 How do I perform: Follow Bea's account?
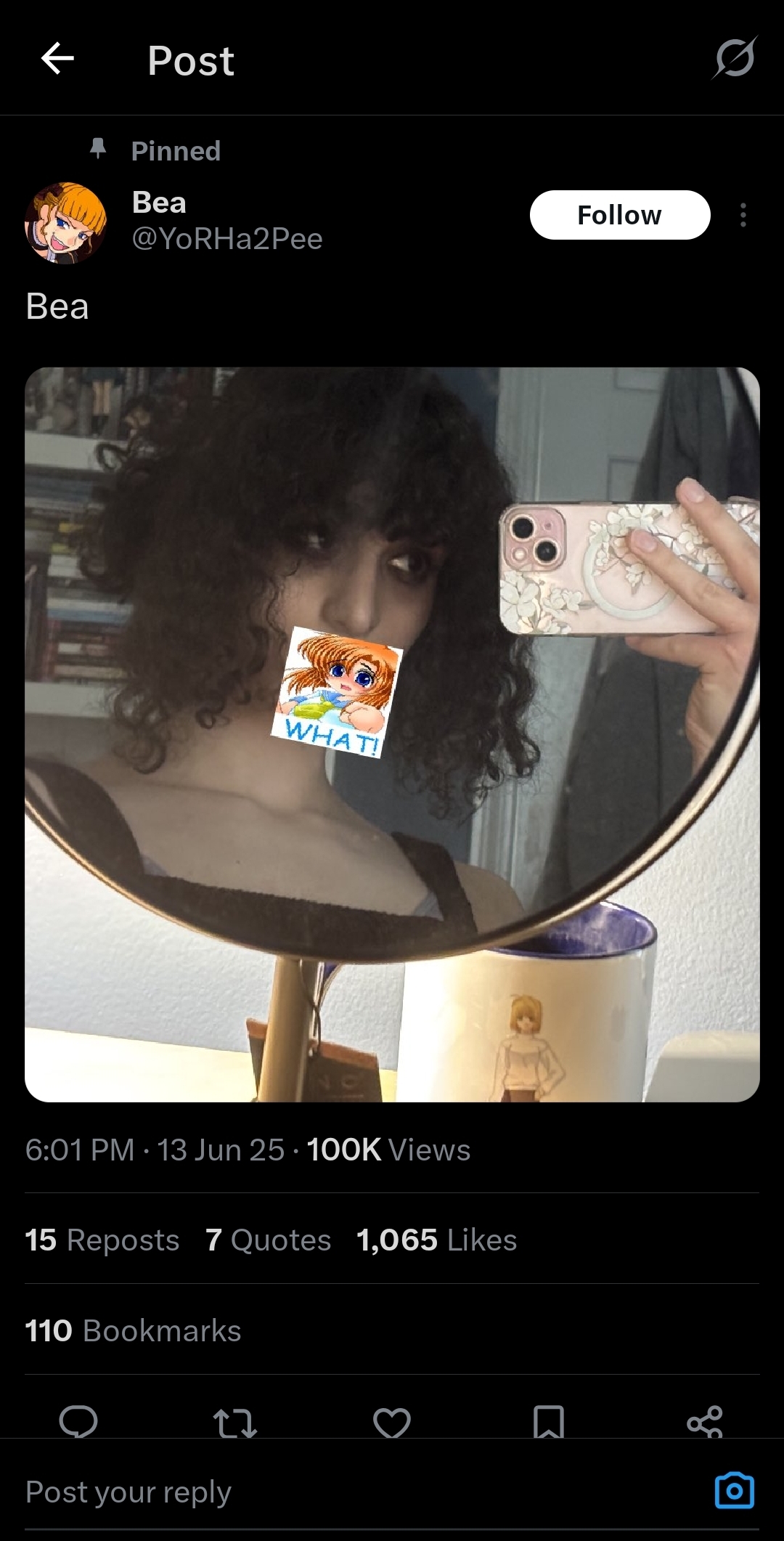[x=619, y=215]
